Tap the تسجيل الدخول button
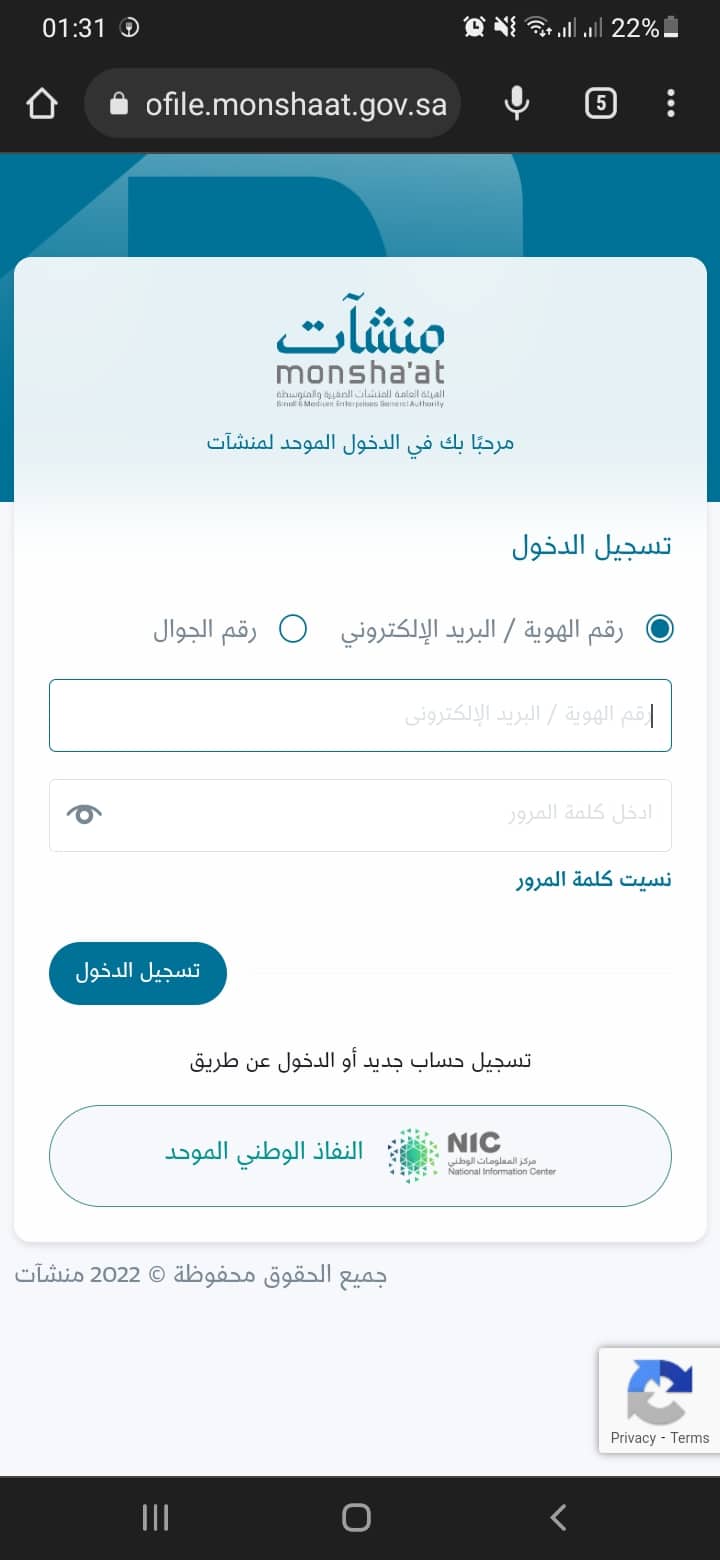720x1560 pixels. click(138, 972)
